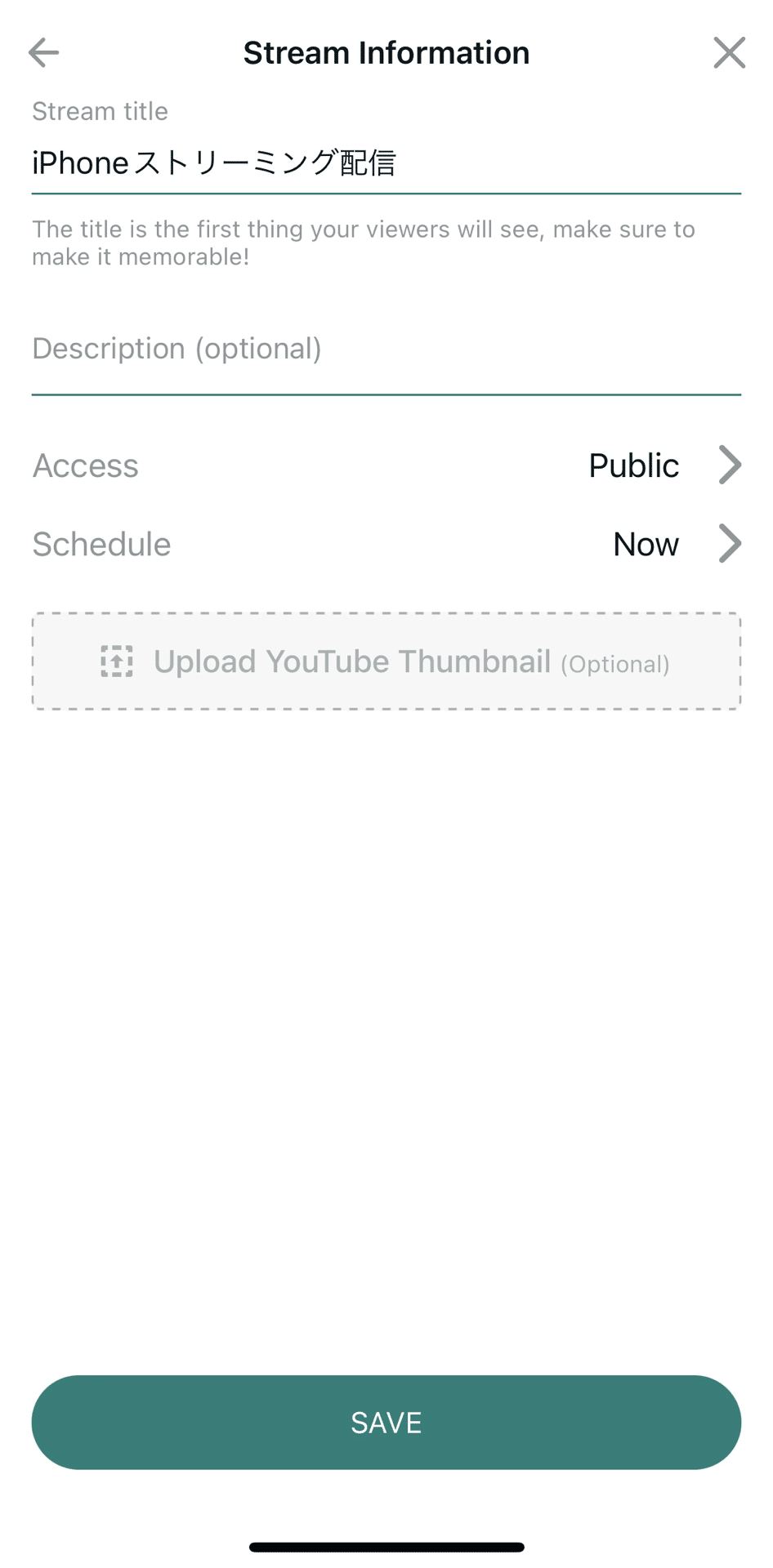
Task: Go back using the top-left arrow
Action: pyautogui.click(x=43, y=53)
